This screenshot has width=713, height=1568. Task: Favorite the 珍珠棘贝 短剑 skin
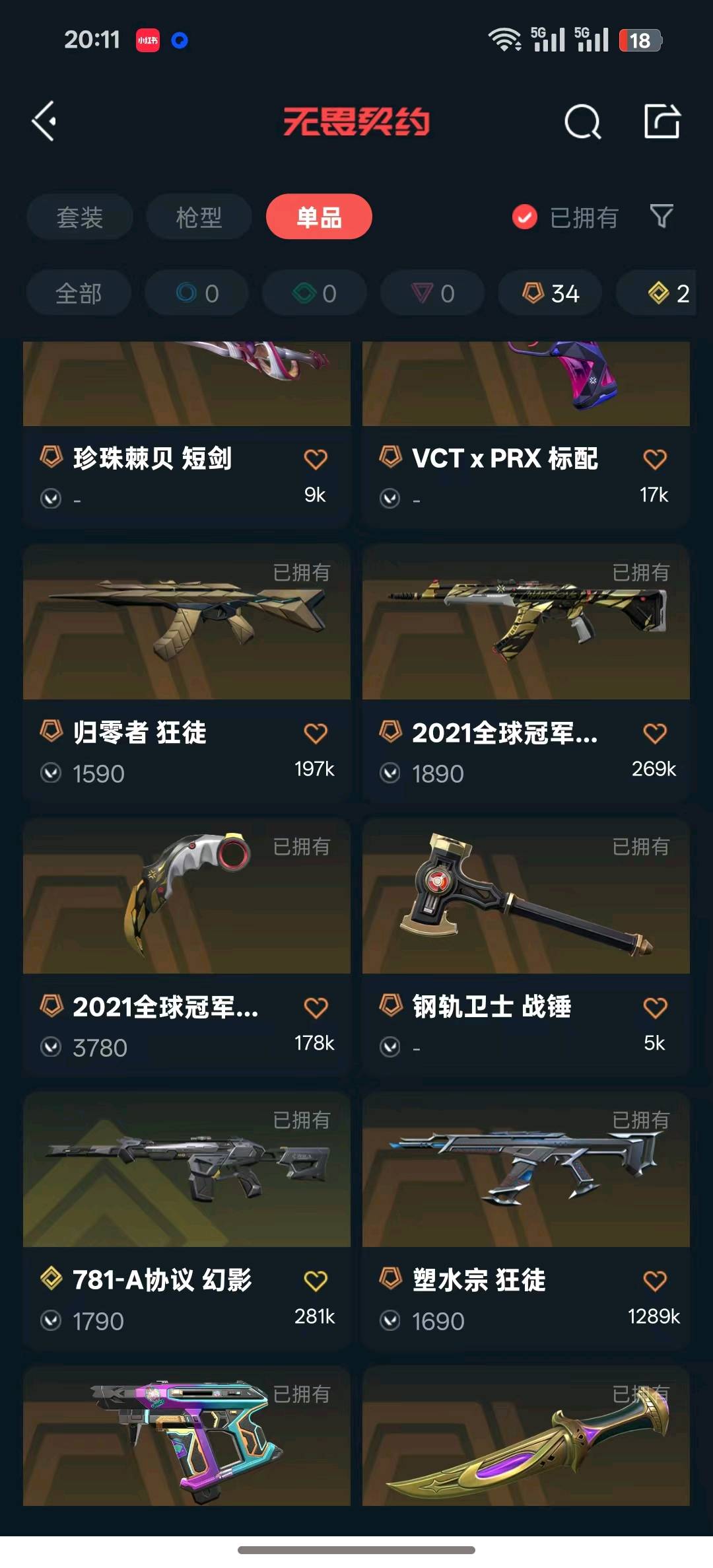(x=316, y=459)
